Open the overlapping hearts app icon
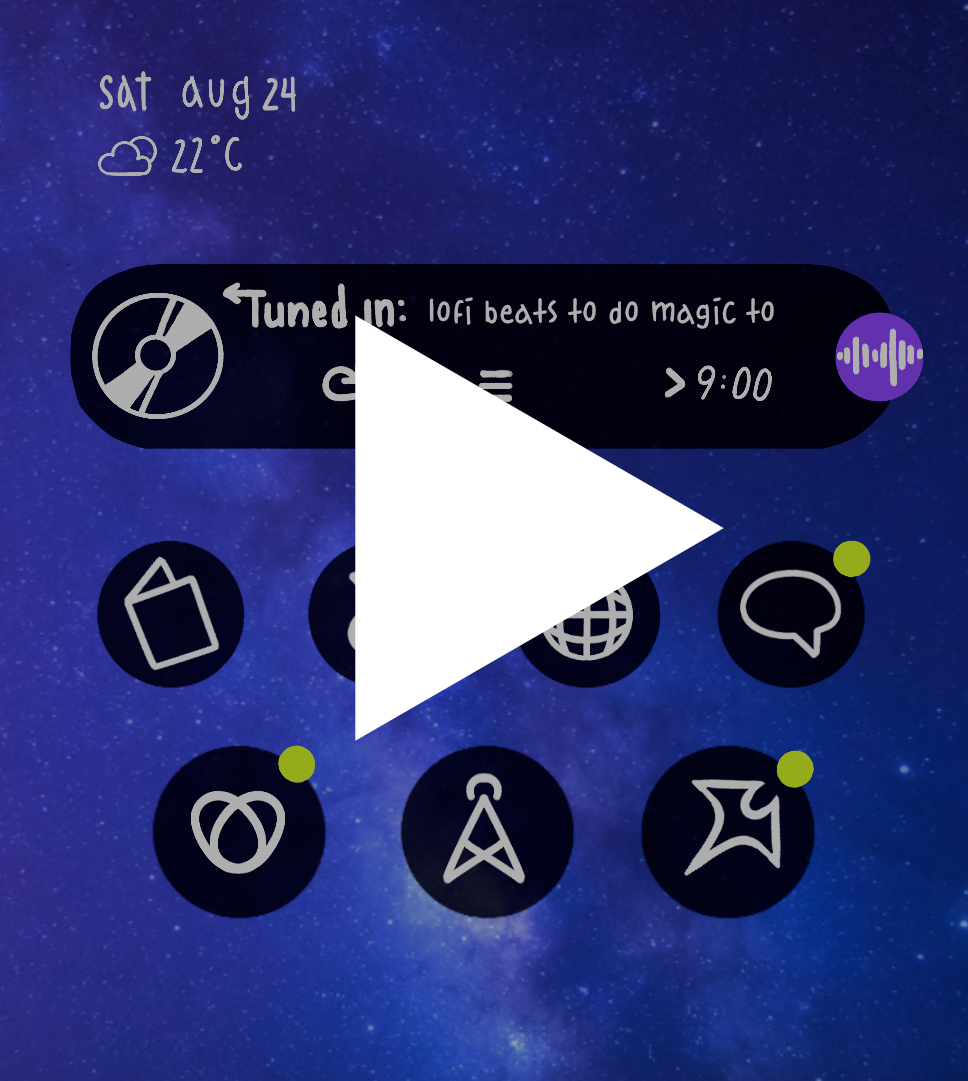This screenshot has width=968, height=1081. [x=238, y=831]
